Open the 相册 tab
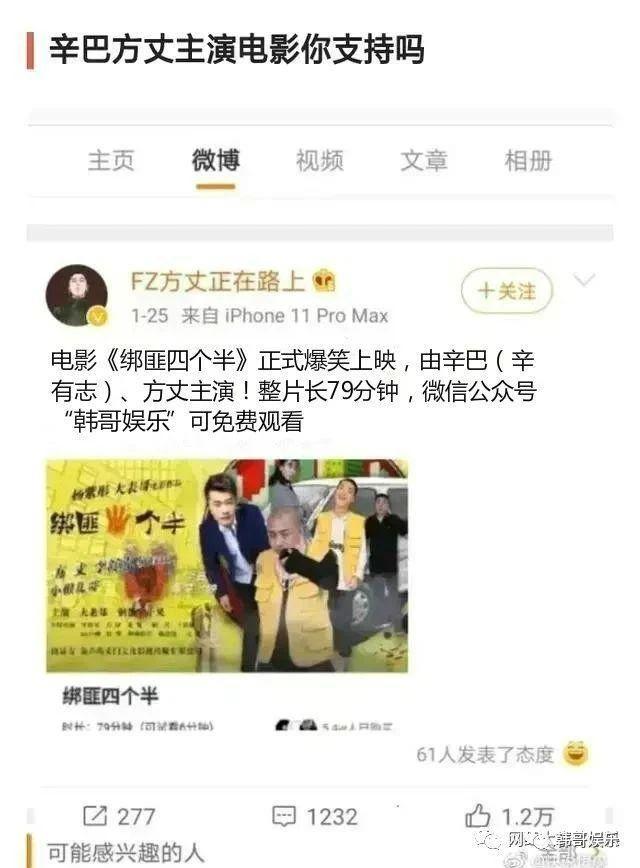Image resolution: width=640 pixels, height=868 pixels. [x=528, y=160]
